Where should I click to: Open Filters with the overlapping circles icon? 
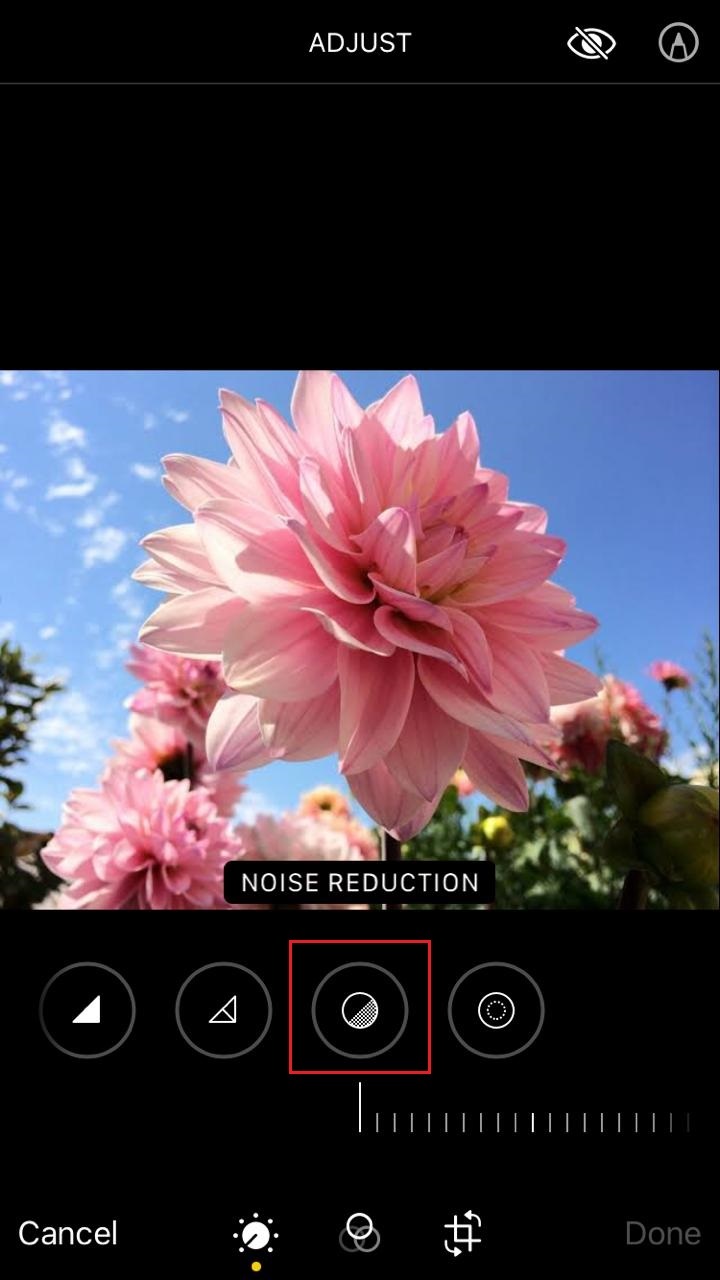pos(358,1233)
